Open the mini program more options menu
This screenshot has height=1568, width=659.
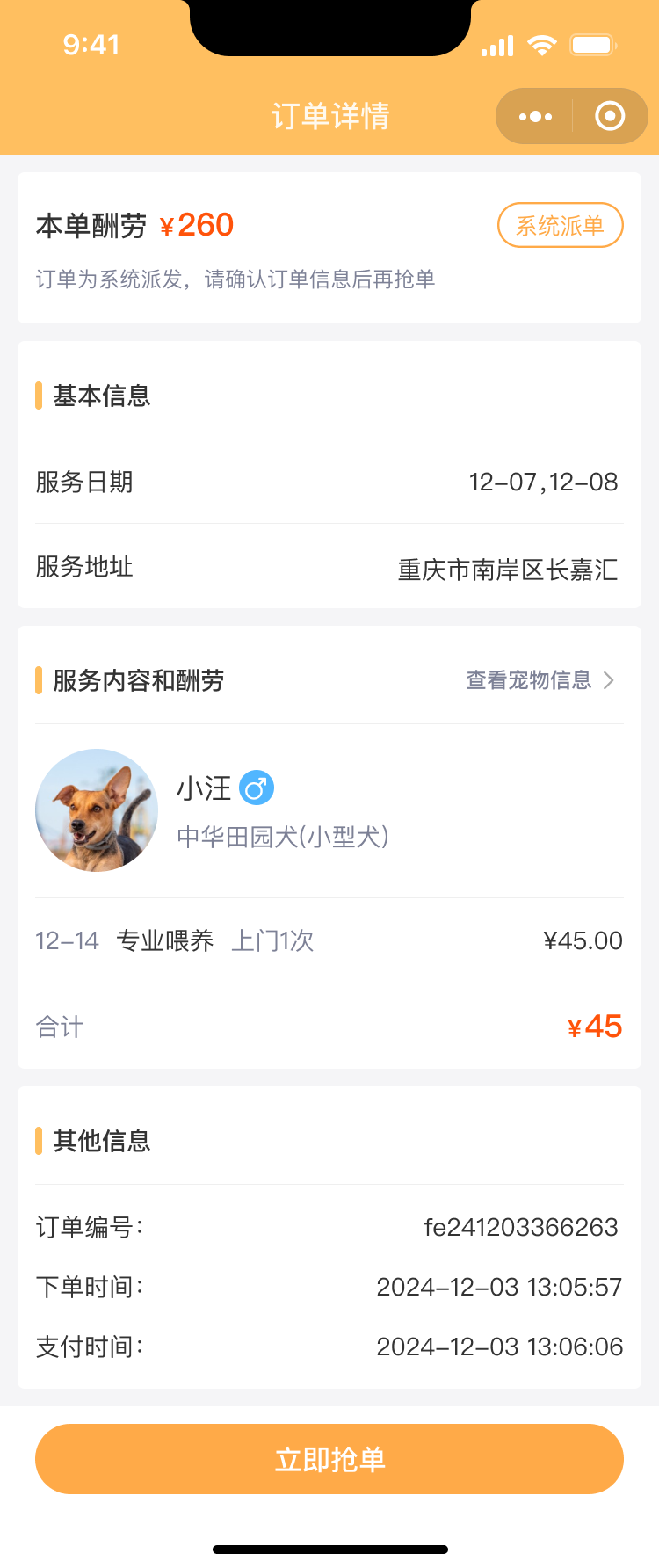point(535,116)
